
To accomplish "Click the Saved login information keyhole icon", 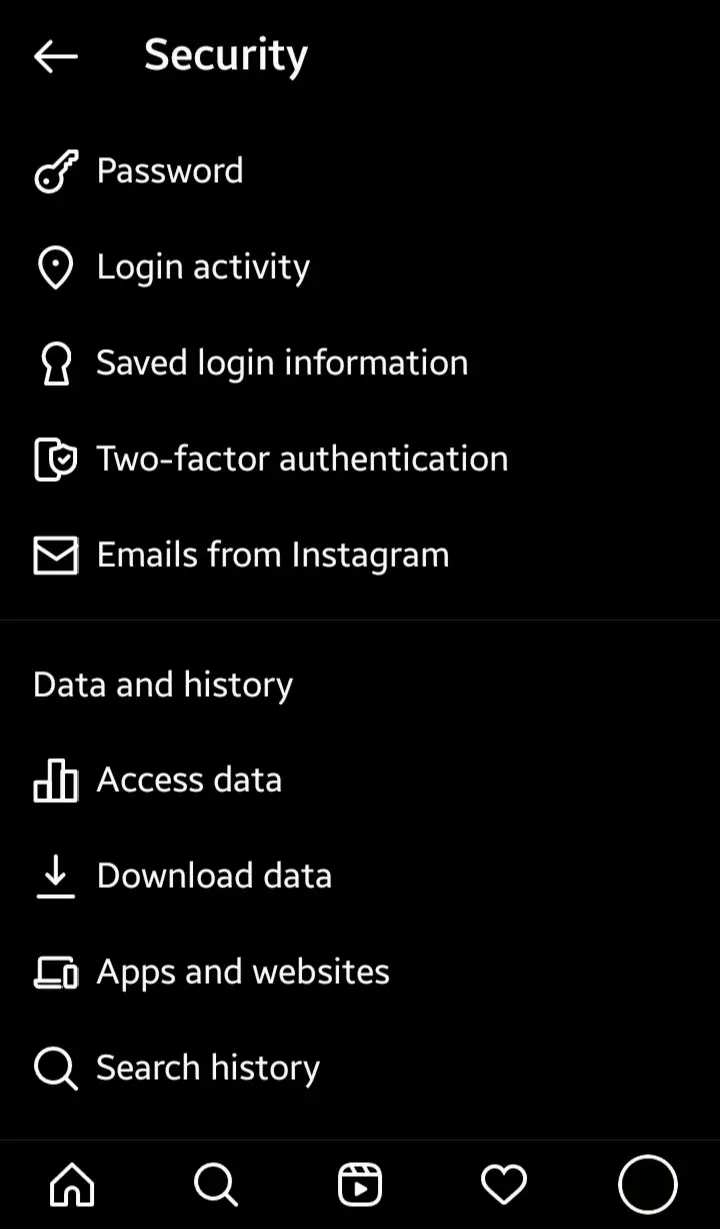I will point(55,363).
